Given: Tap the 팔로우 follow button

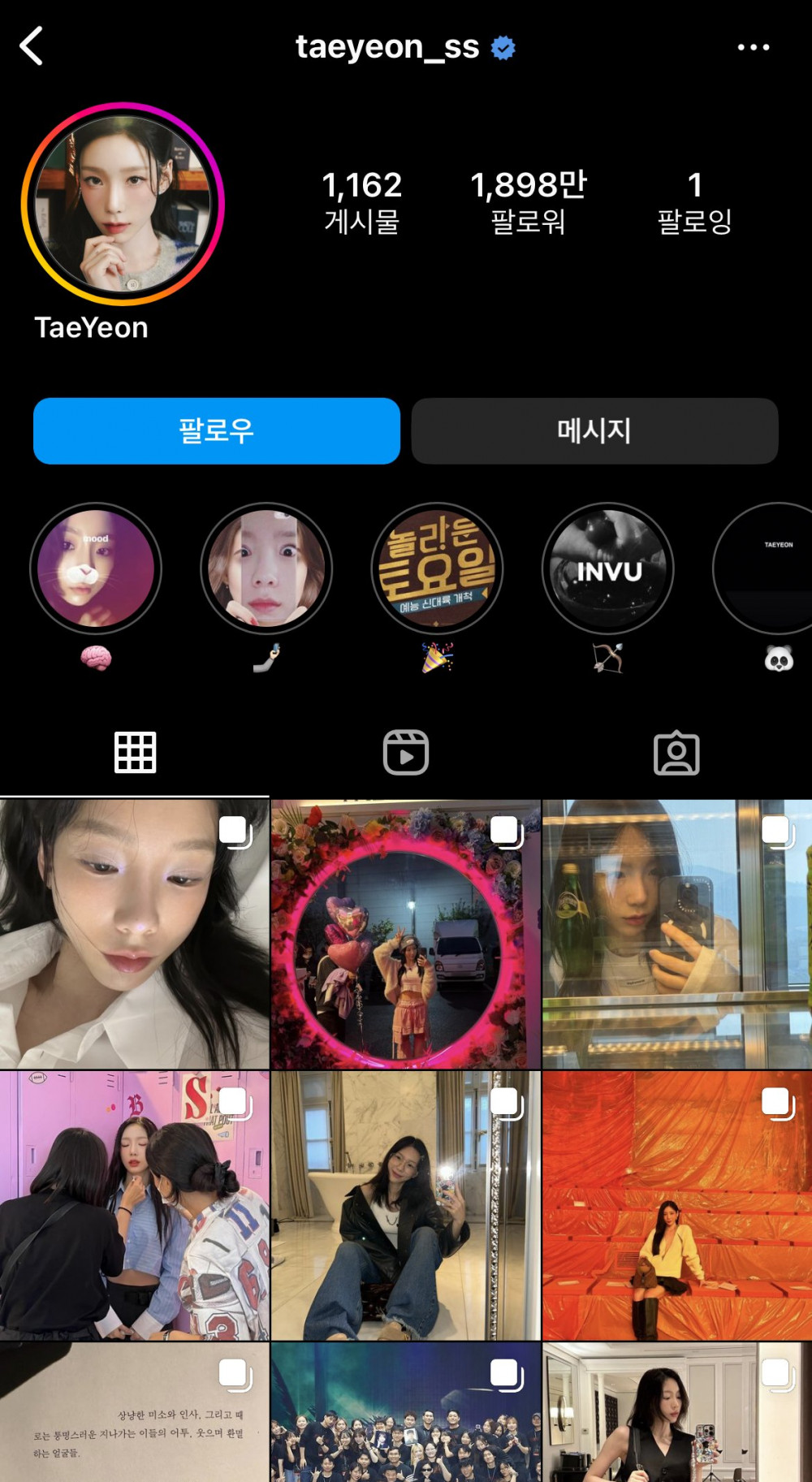Looking at the screenshot, I should [x=217, y=430].
